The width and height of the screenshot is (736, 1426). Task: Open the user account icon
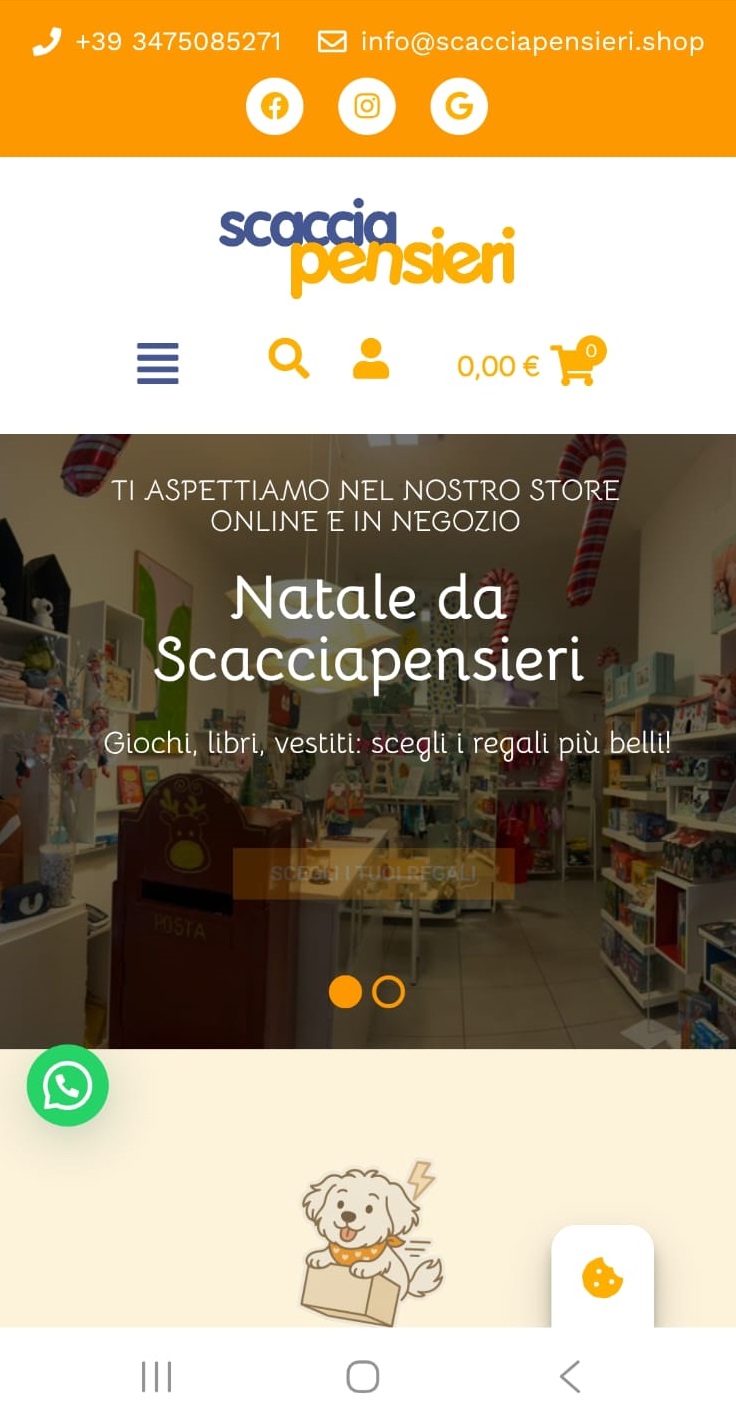point(371,358)
